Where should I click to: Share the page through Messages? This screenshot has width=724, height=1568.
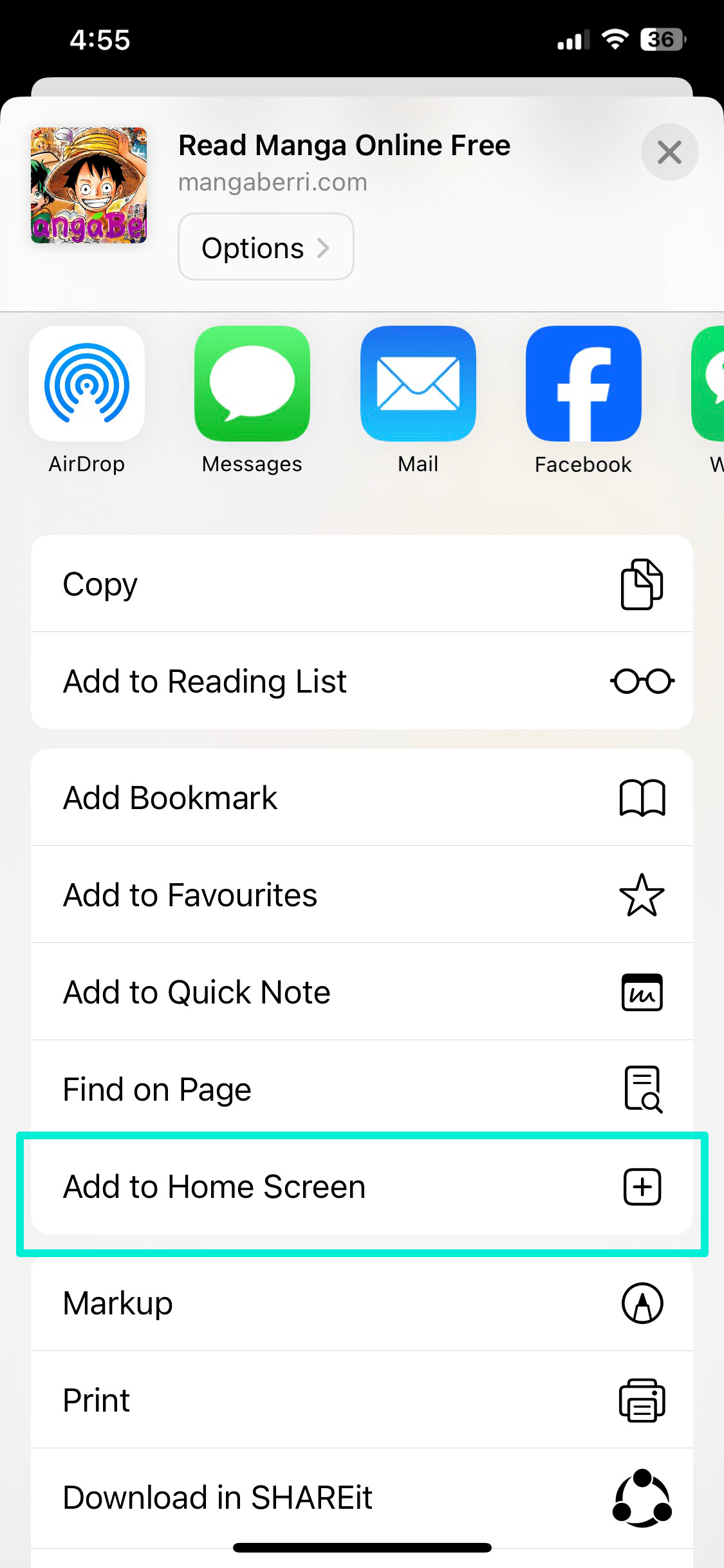252,384
